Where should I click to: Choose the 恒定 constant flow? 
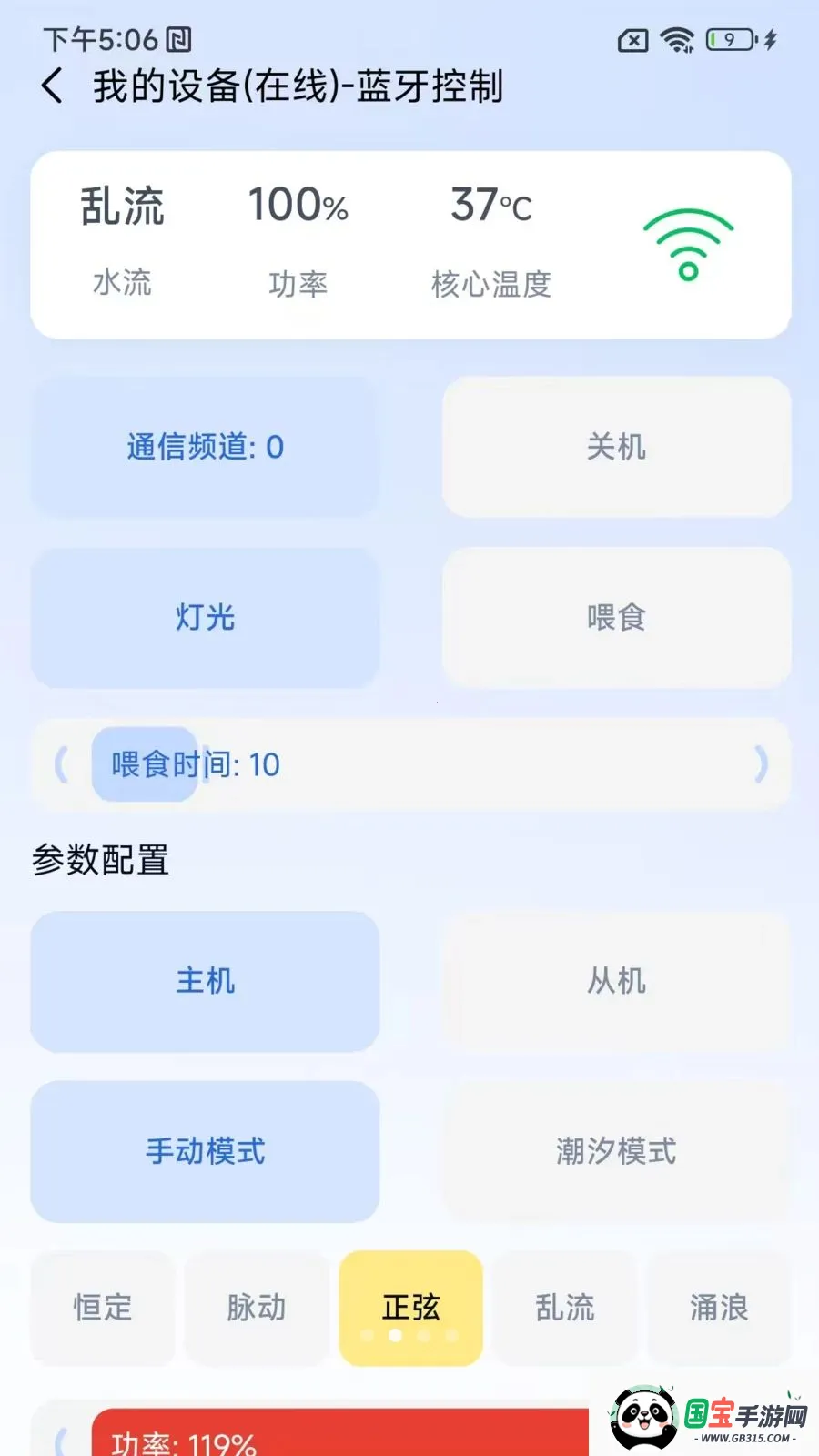[x=103, y=1308]
